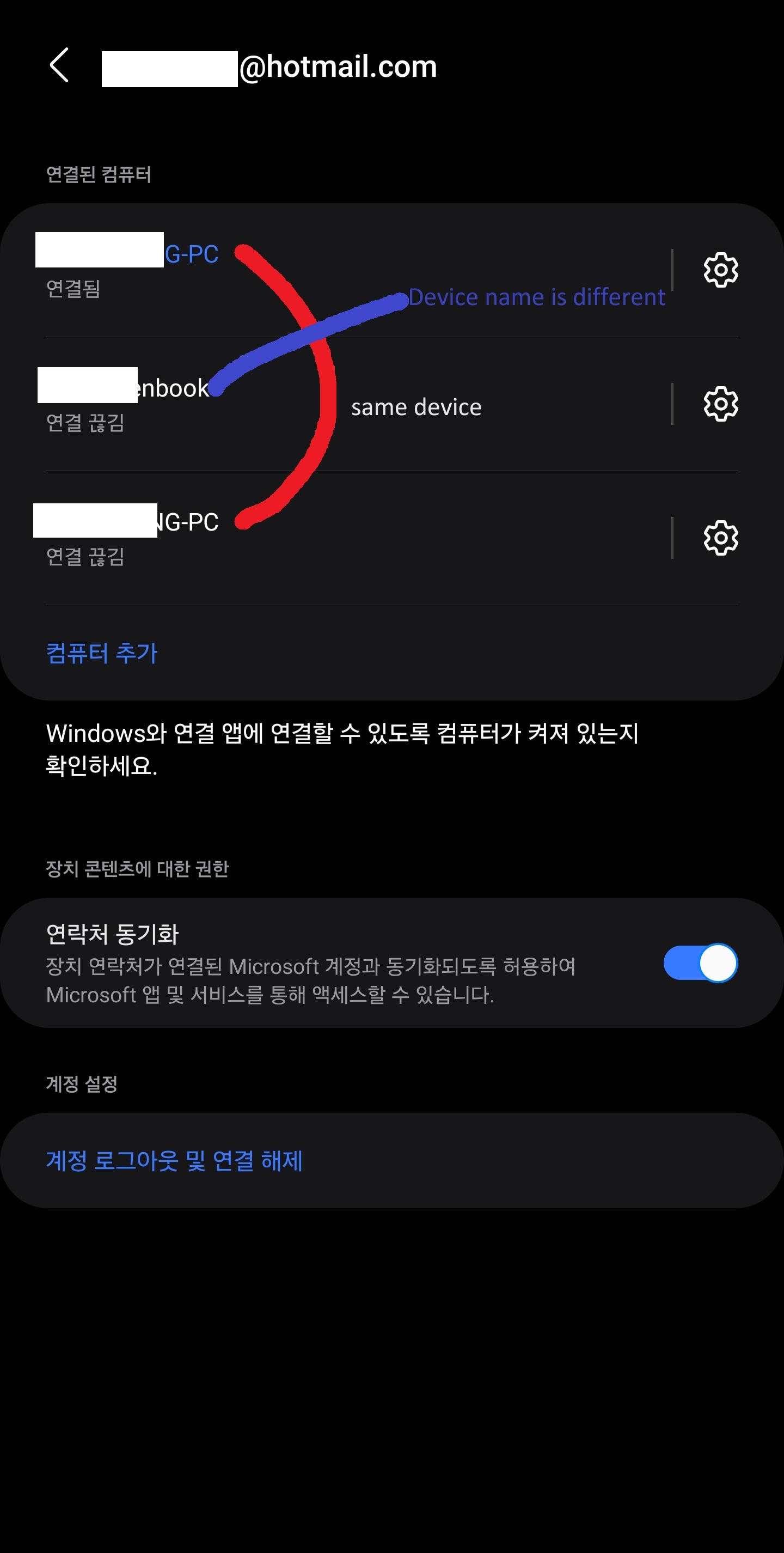Screen dimensions: 784x1553
Task: Toggle off 연락처 동기화 contact sync
Action: pos(700,963)
